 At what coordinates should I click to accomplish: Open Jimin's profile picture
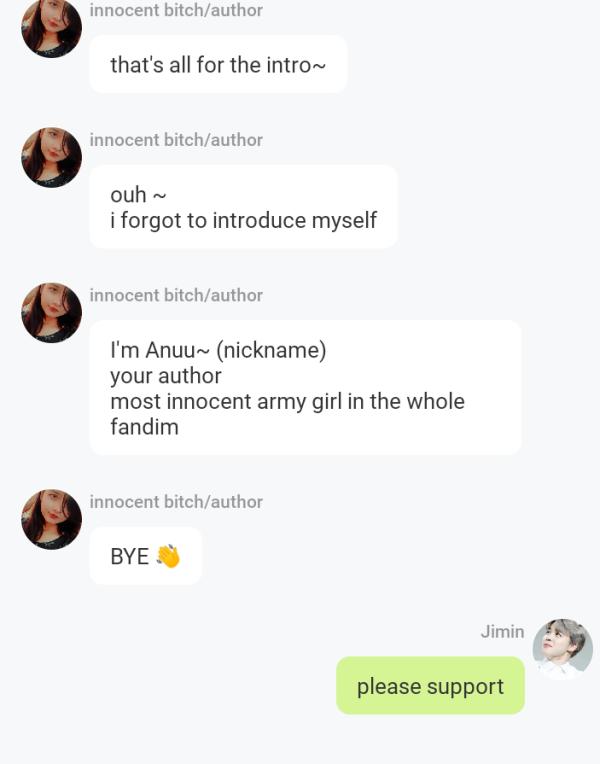point(562,649)
